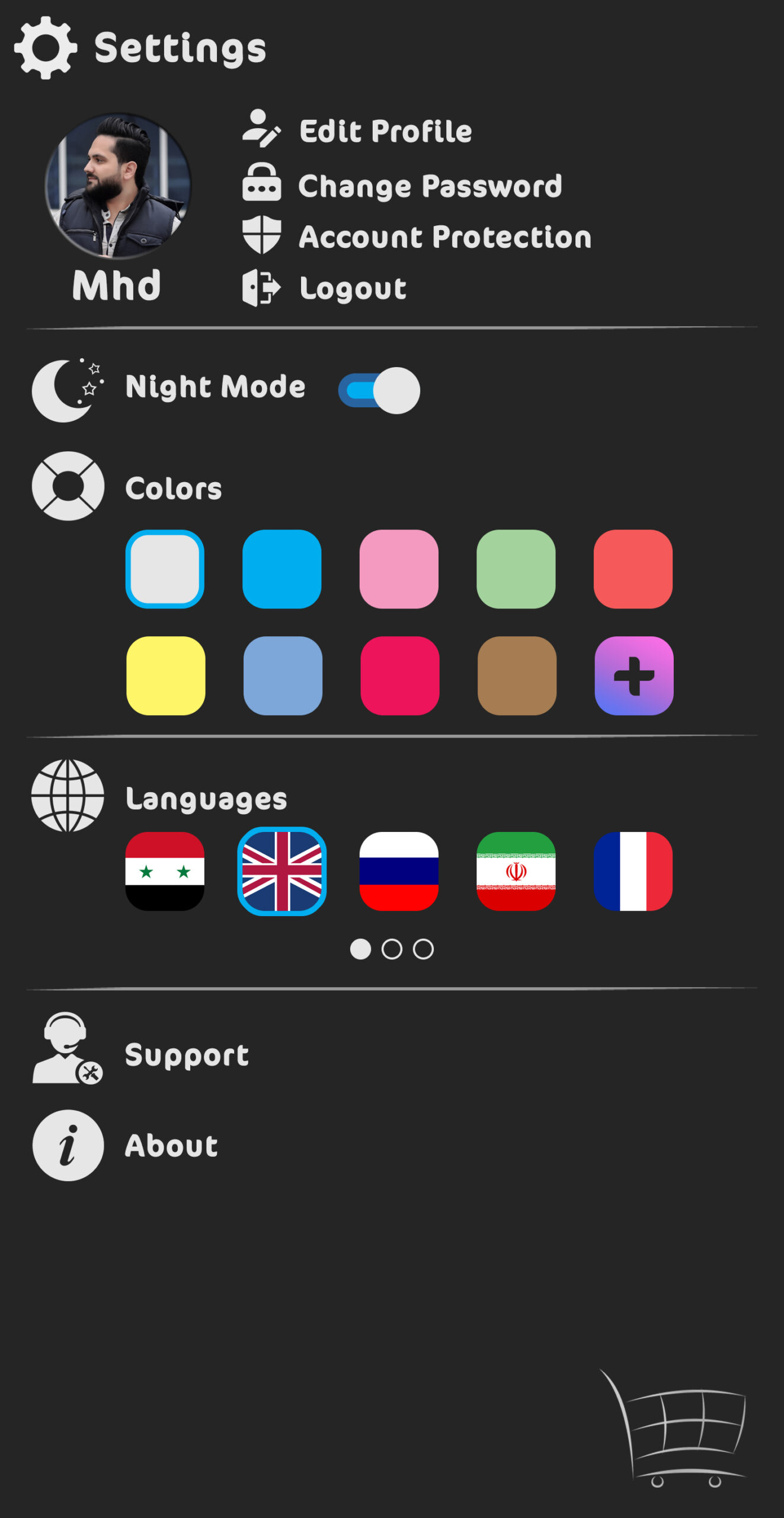
Task: Open Account Protection settings
Action: [x=444, y=237]
